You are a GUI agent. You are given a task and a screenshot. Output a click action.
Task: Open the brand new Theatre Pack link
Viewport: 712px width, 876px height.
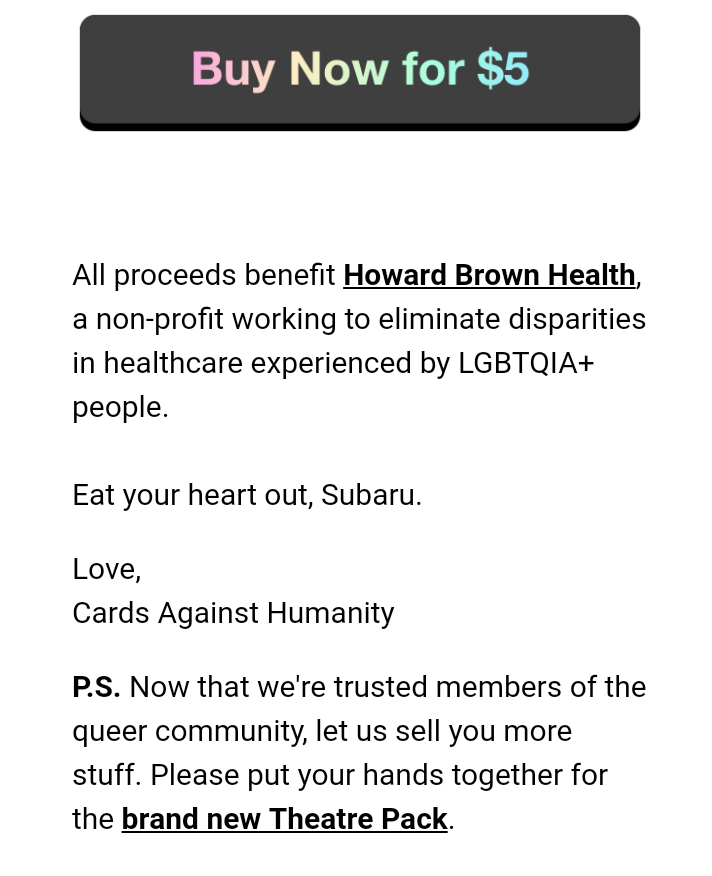[284, 819]
